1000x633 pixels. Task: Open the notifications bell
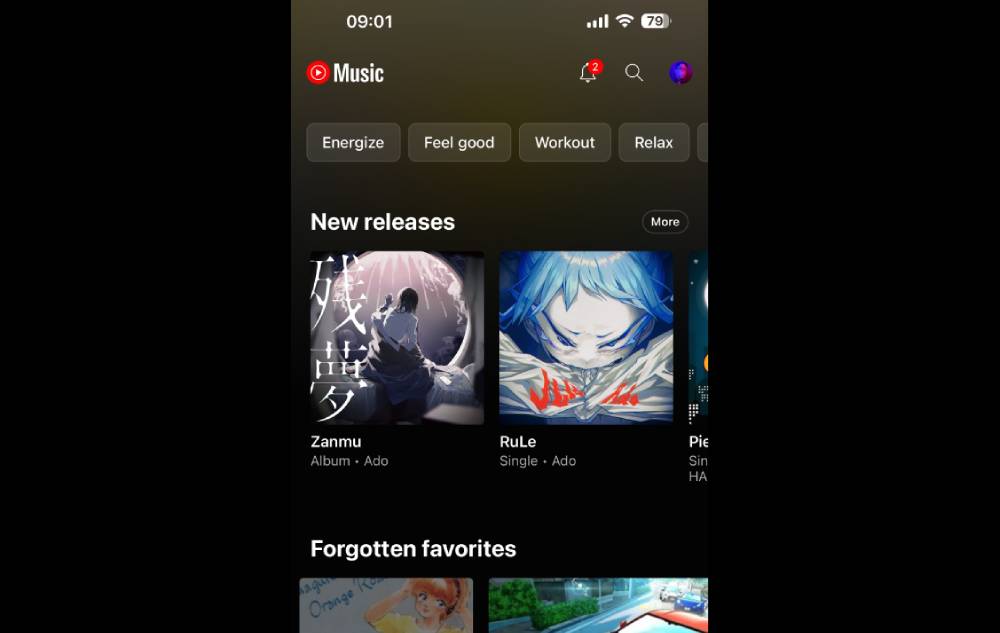pyautogui.click(x=589, y=73)
